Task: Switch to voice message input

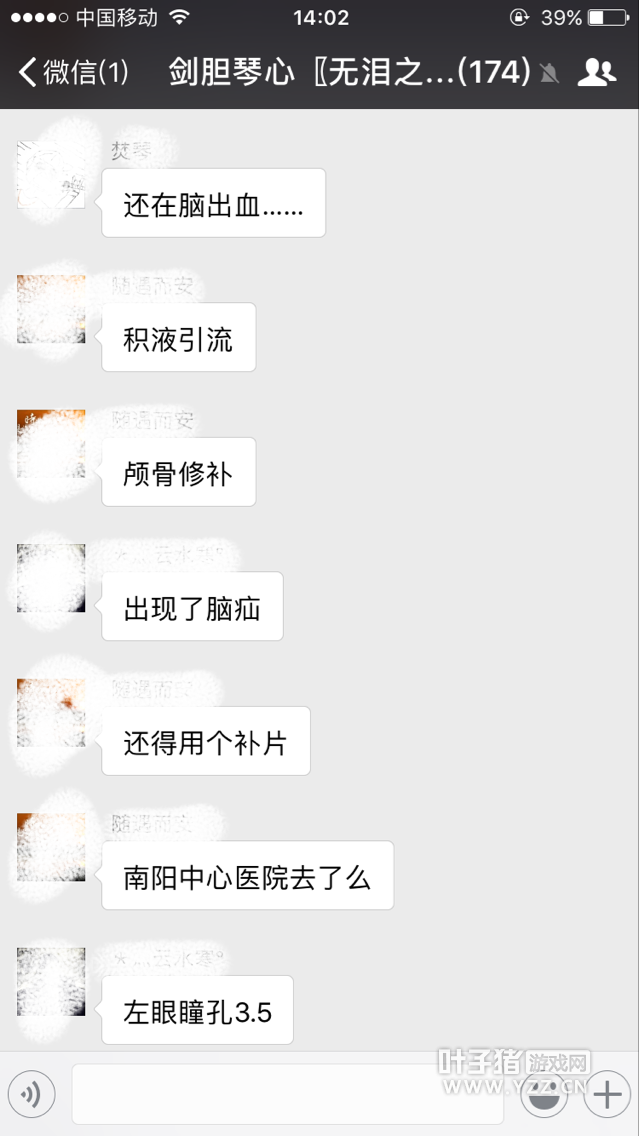Action: [x=31, y=1096]
